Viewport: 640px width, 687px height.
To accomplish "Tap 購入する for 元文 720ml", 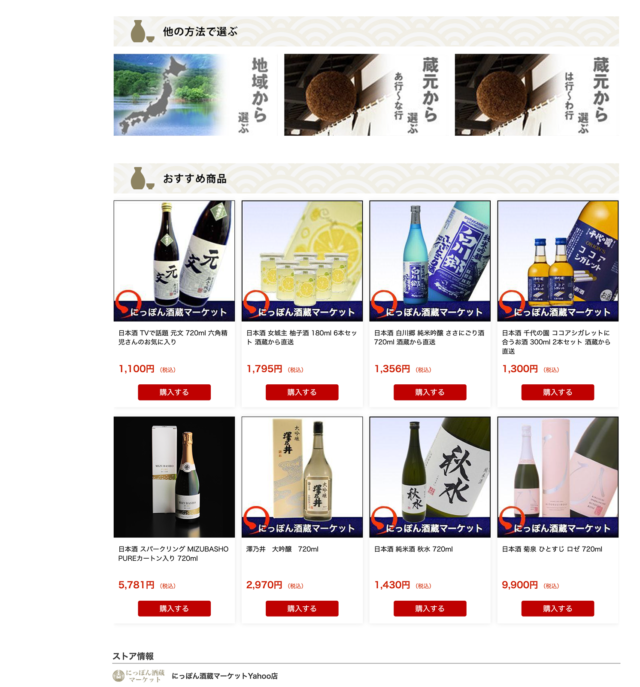I will click(174, 392).
